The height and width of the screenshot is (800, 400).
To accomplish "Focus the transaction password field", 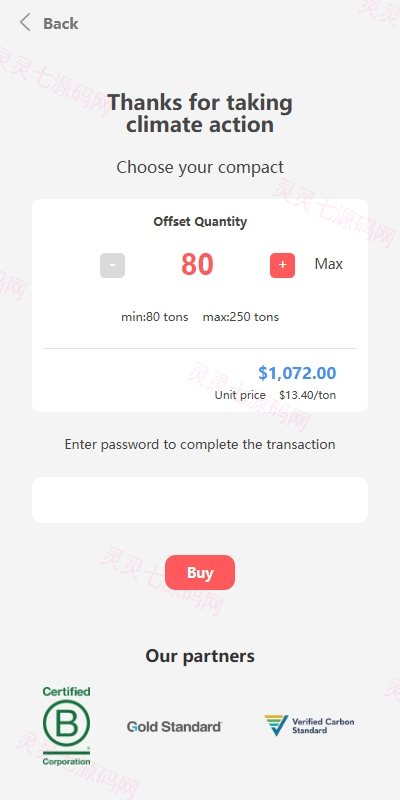I will tap(200, 500).
